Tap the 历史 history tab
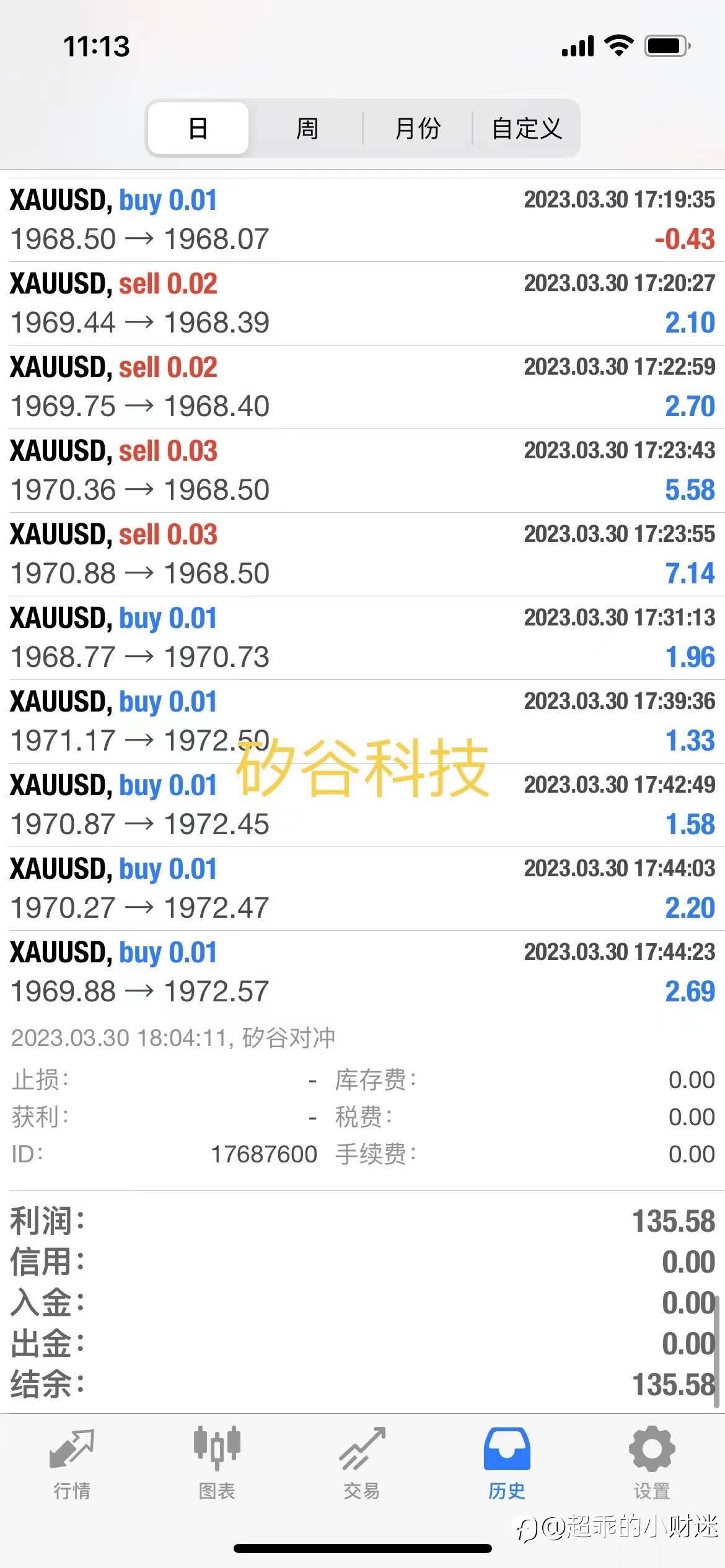This screenshot has width=725, height=1568. point(507,1464)
